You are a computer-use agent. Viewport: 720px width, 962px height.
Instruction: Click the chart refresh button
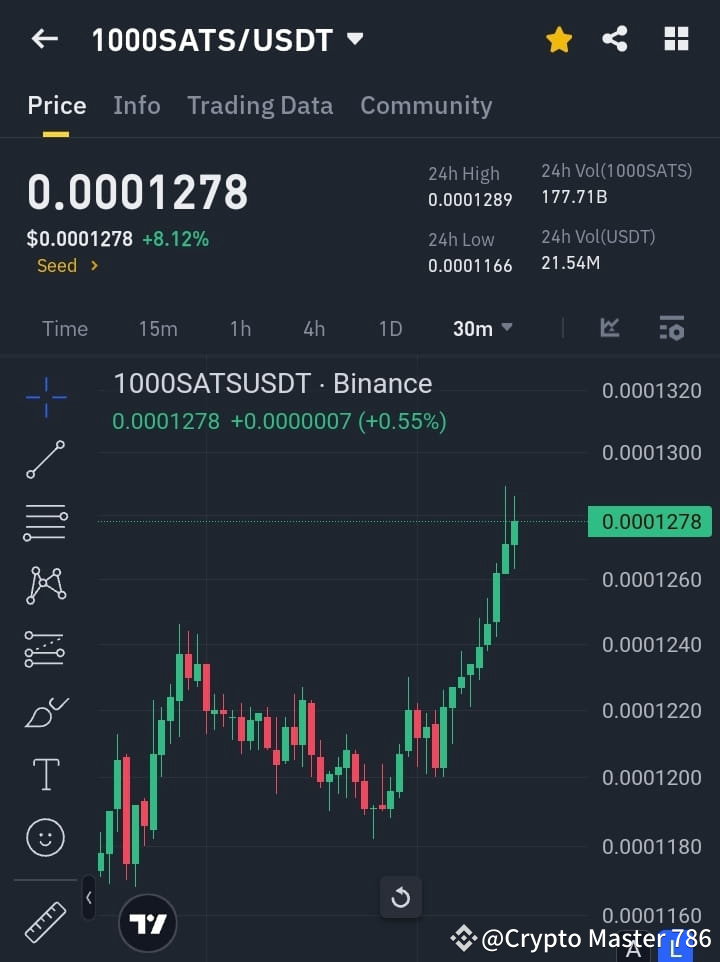point(400,898)
